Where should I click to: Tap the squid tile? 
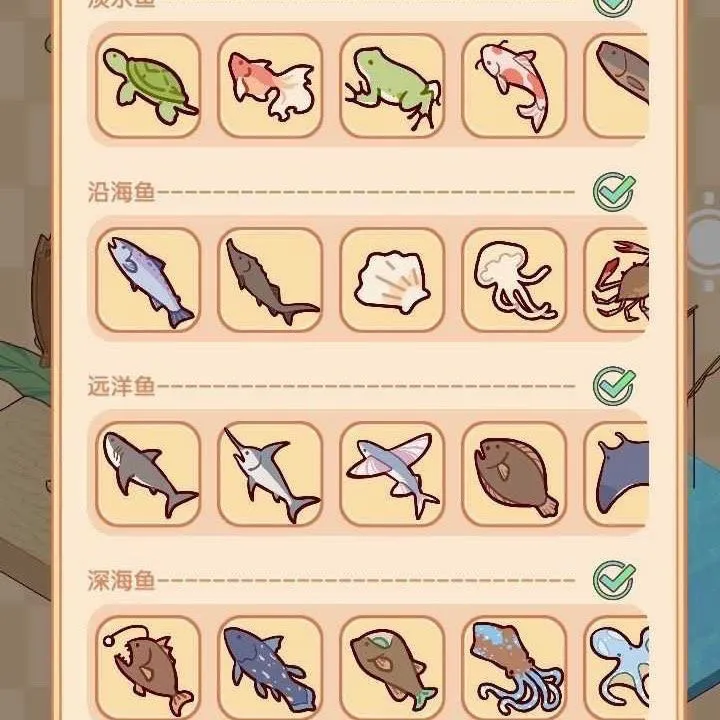click(x=514, y=665)
